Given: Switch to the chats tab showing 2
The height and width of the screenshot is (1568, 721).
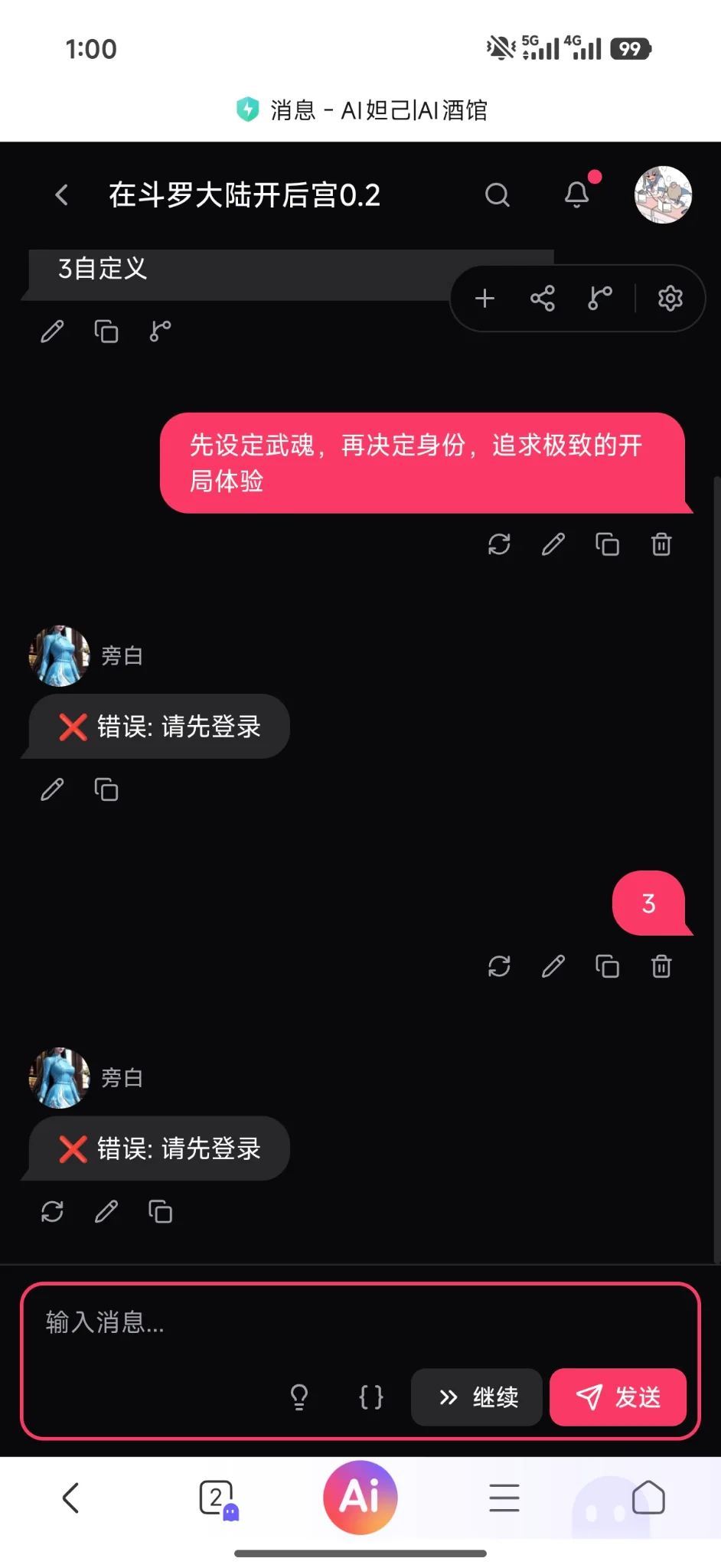Looking at the screenshot, I should [216, 1498].
